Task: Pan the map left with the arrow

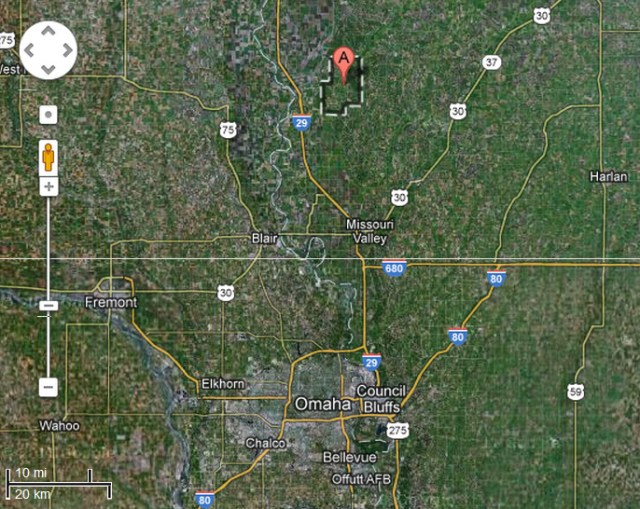Action: click(31, 49)
